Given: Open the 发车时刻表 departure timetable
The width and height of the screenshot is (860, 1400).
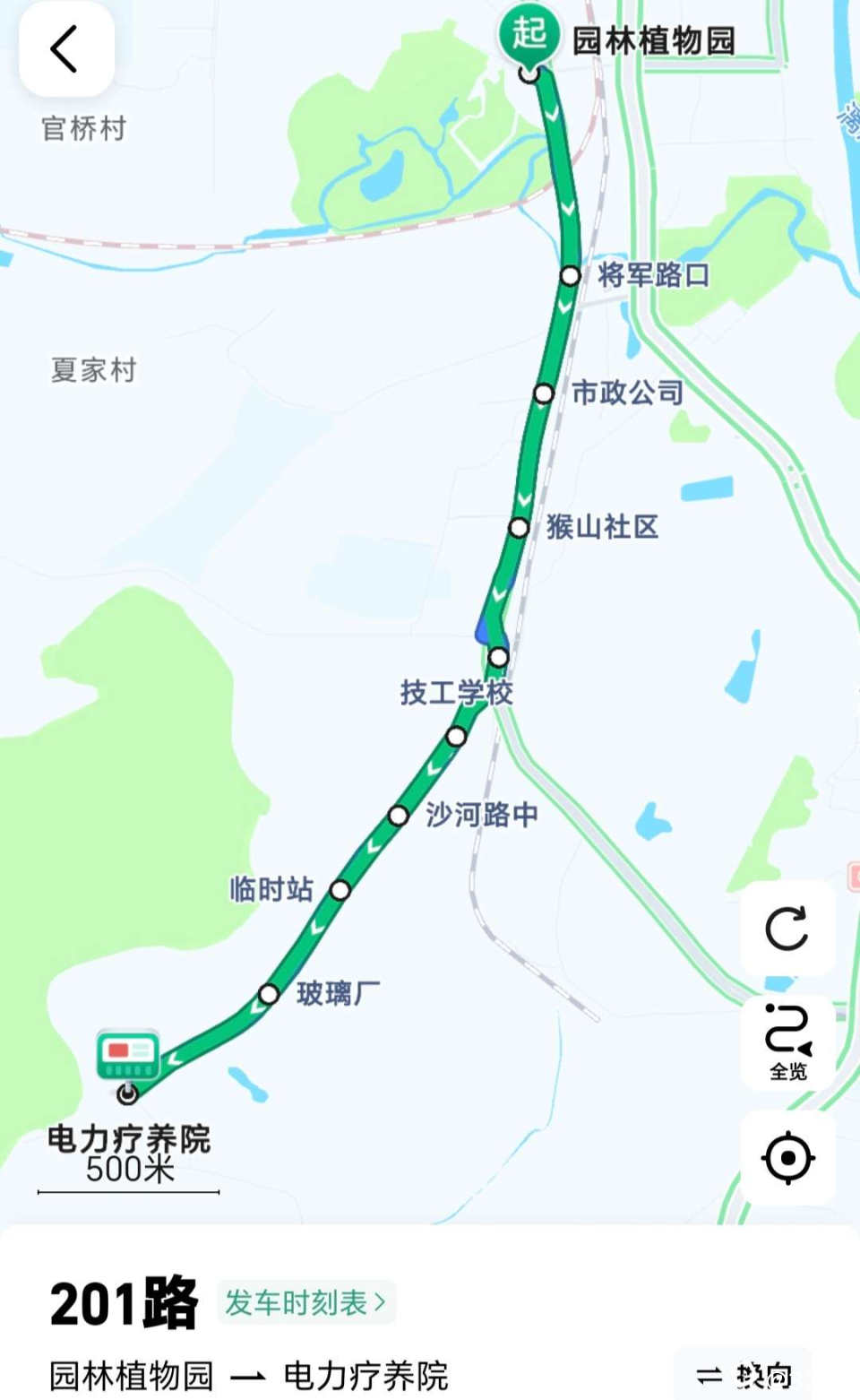Looking at the screenshot, I should click(305, 1302).
